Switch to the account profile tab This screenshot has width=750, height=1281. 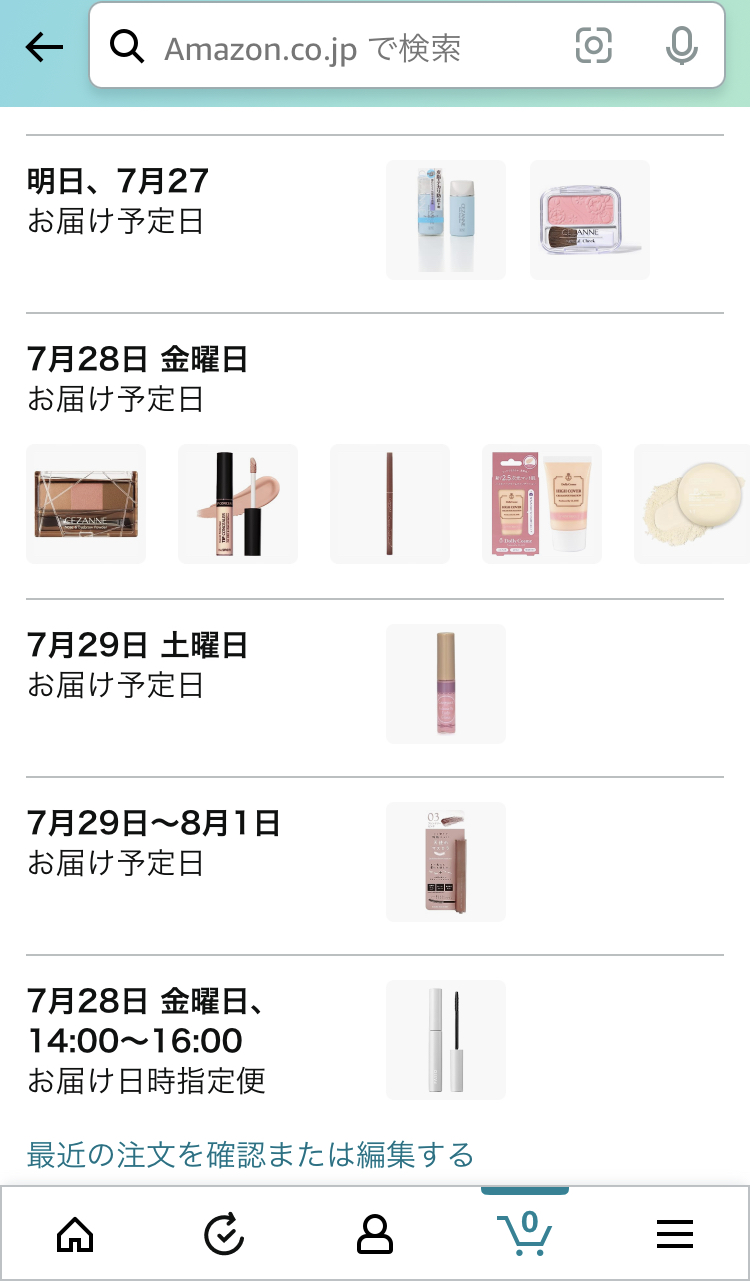click(375, 1236)
